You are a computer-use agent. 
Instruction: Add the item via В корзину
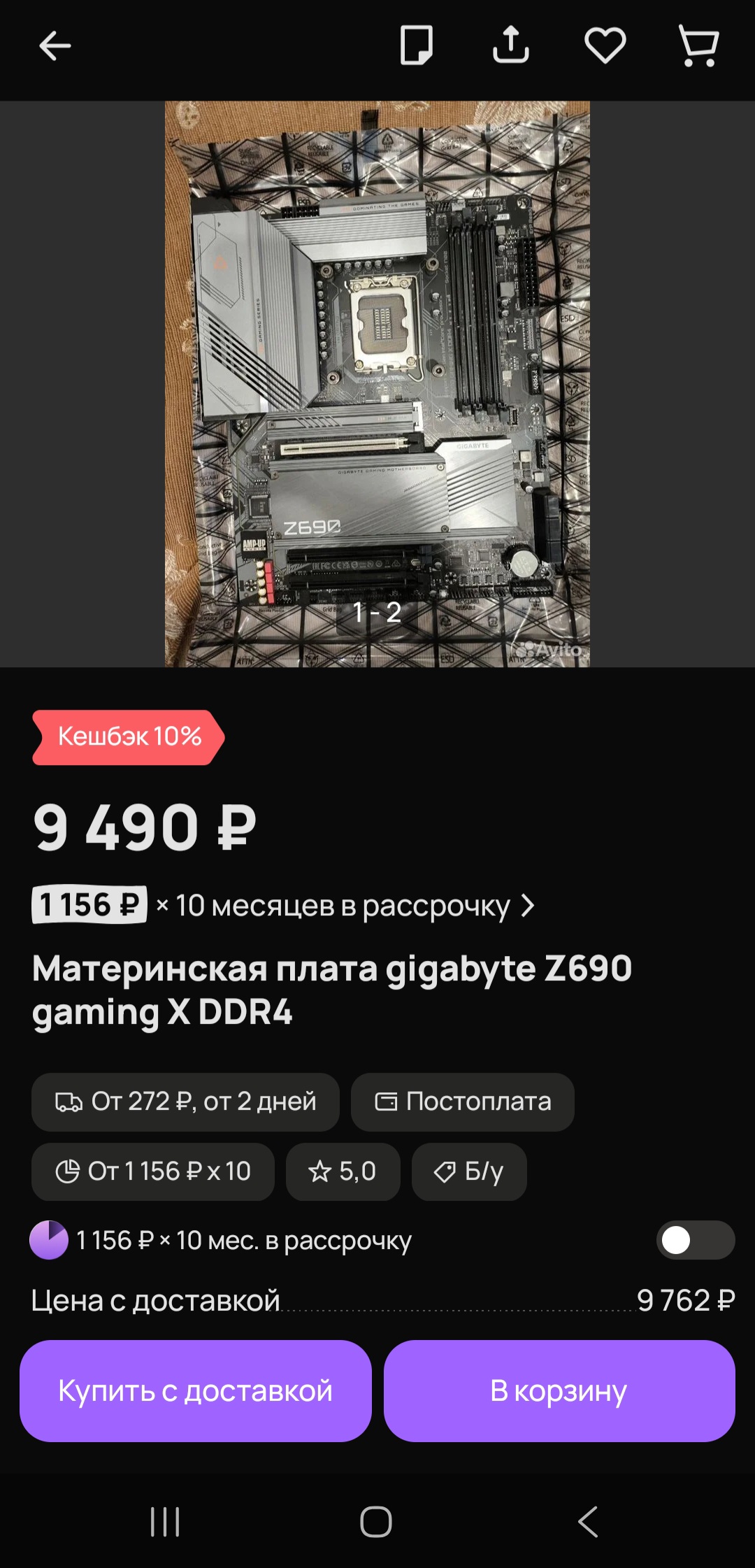point(559,1391)
